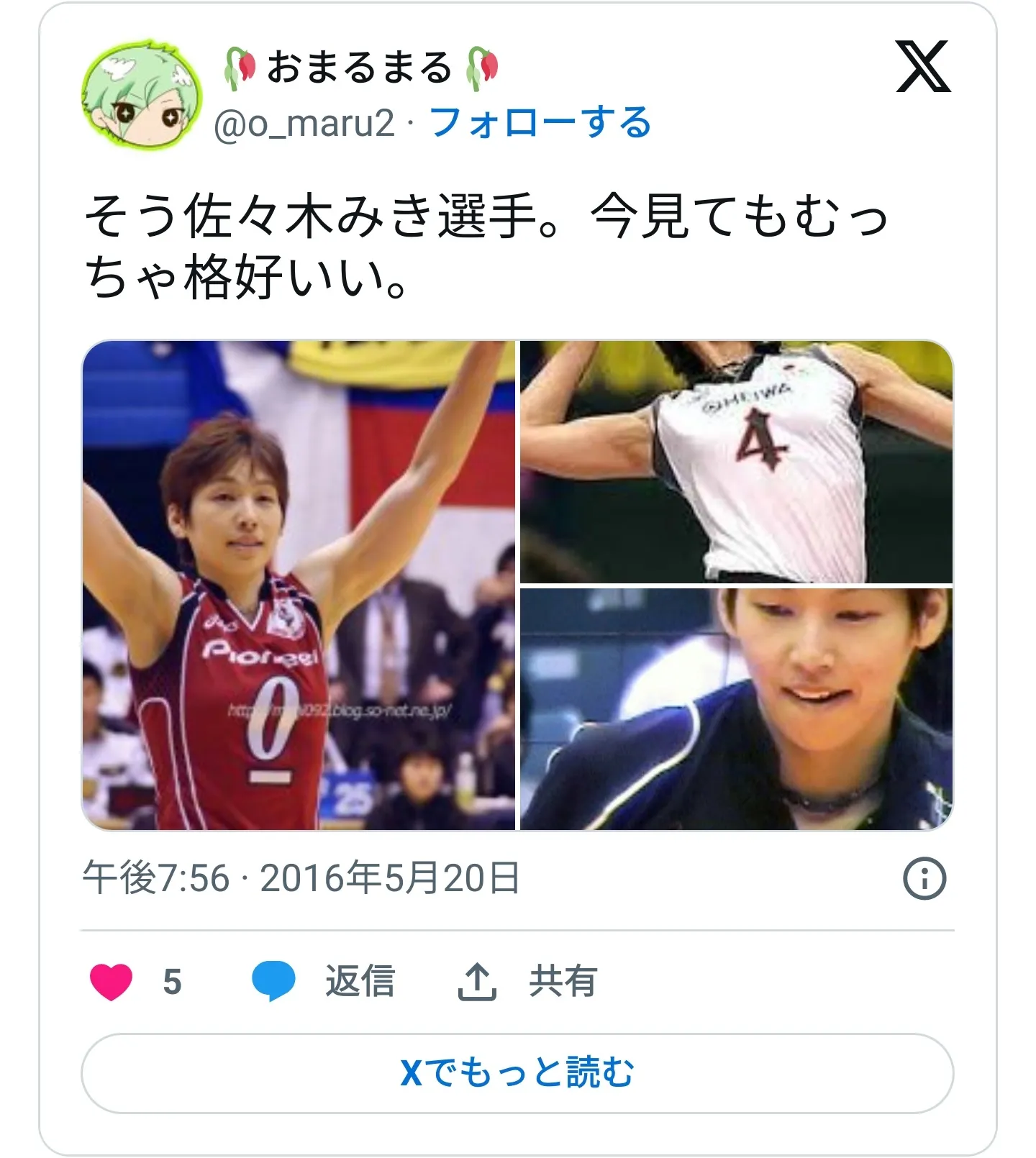Reply via 返信 button

pos(324,981)
